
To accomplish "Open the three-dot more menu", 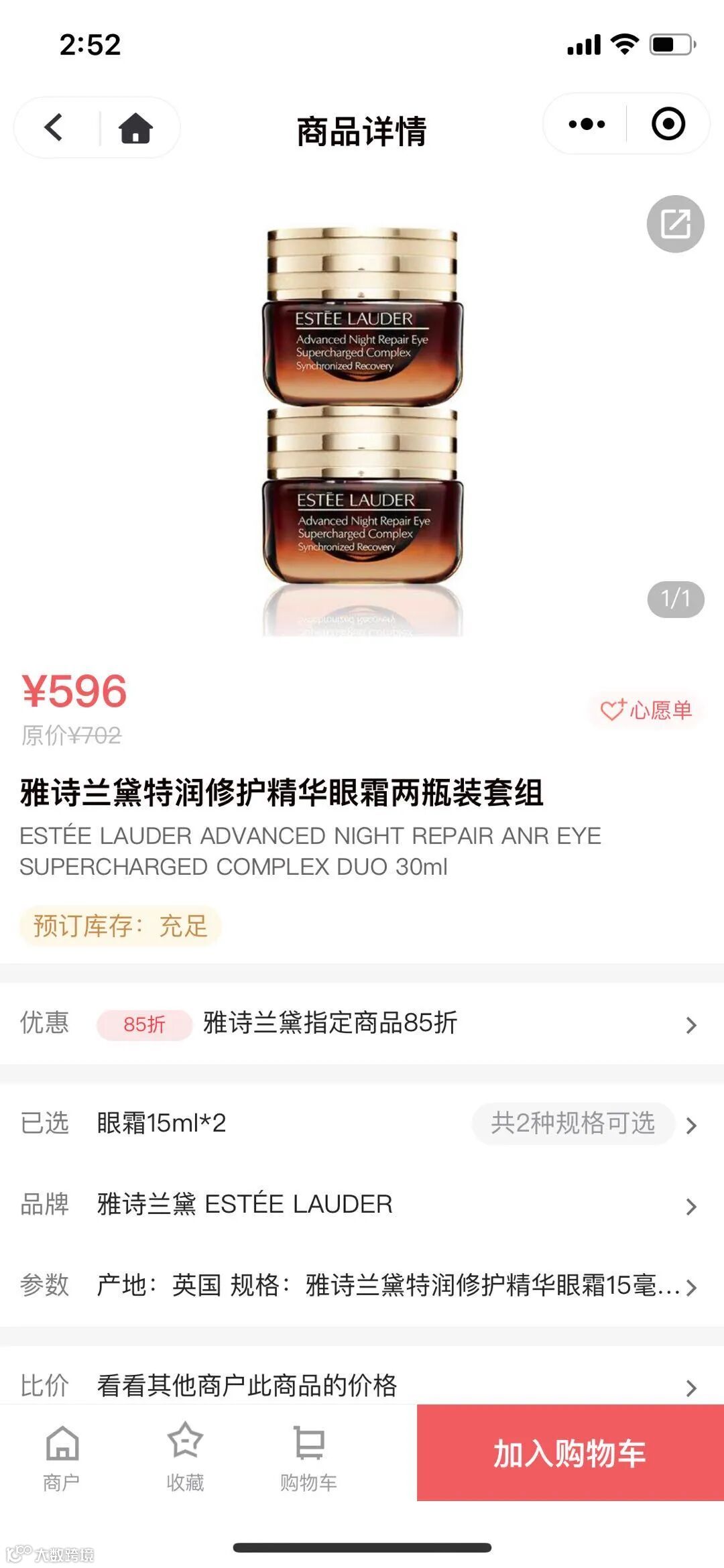I will pos(587,124).
